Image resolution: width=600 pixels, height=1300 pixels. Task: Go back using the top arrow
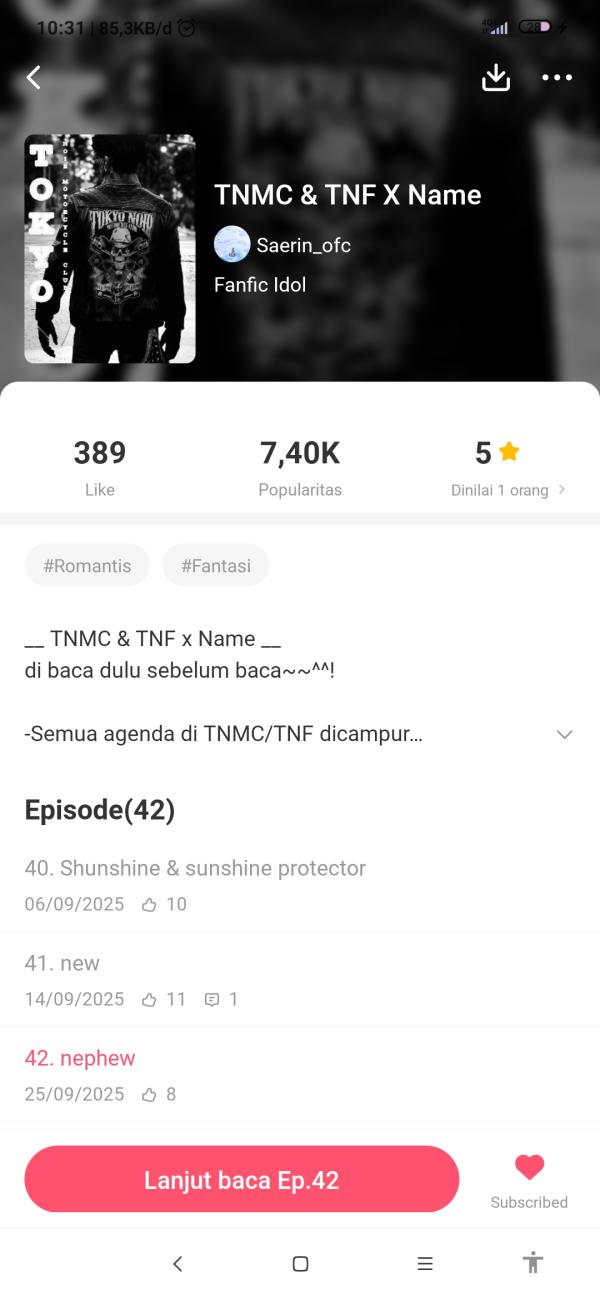coord(34,78)
